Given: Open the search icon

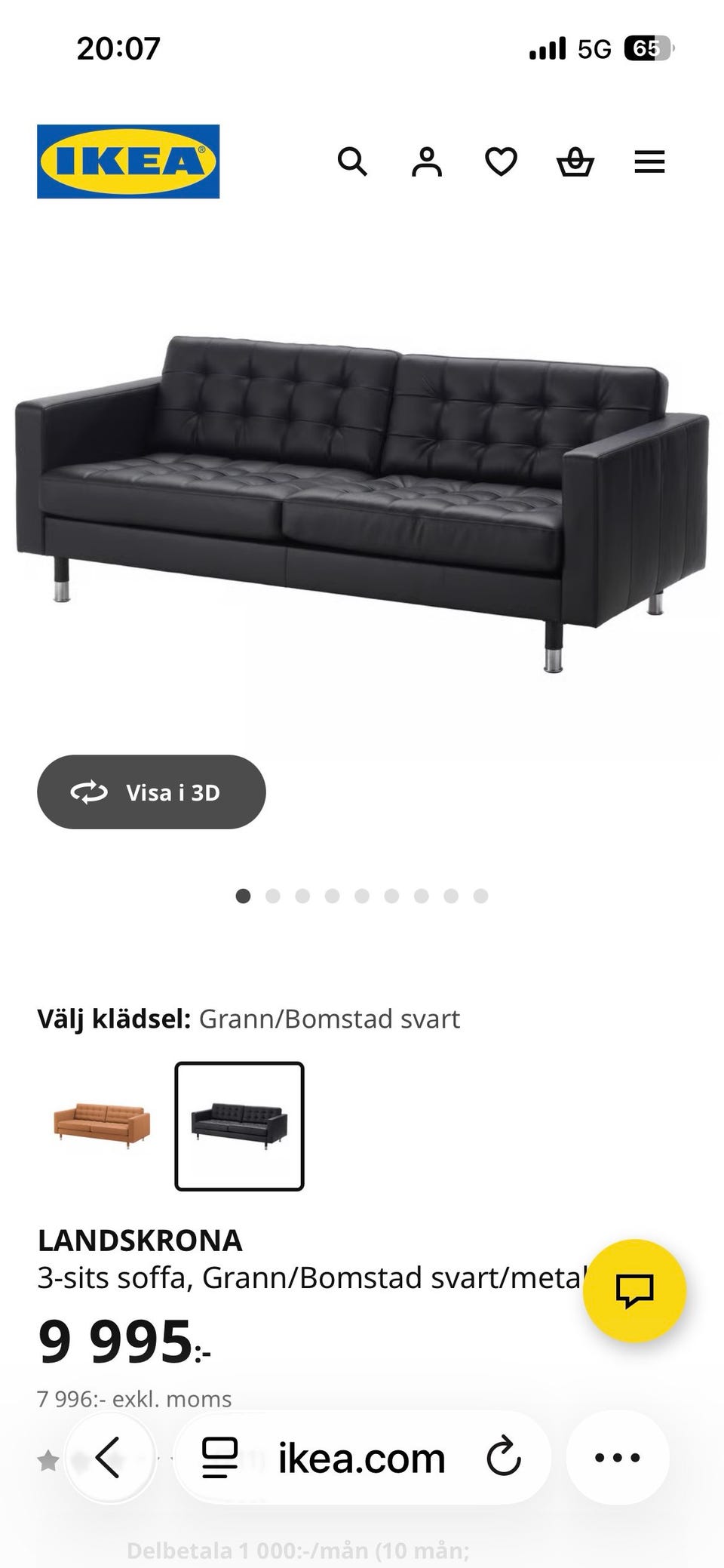Looking at the screenshot, I should [x=353, y=162].
